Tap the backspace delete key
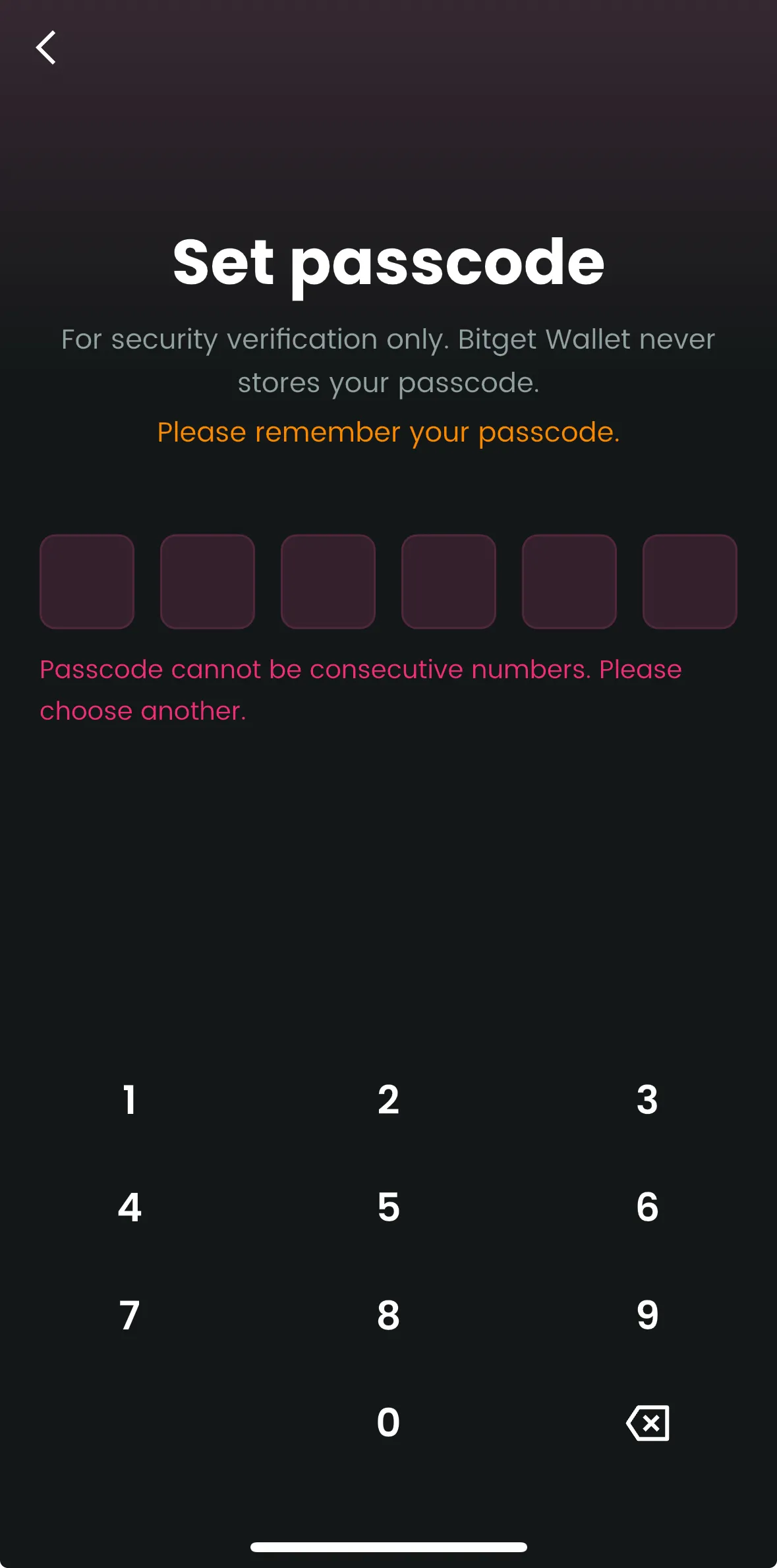This screenshot has height=1568, width=777. [647, 1422]
